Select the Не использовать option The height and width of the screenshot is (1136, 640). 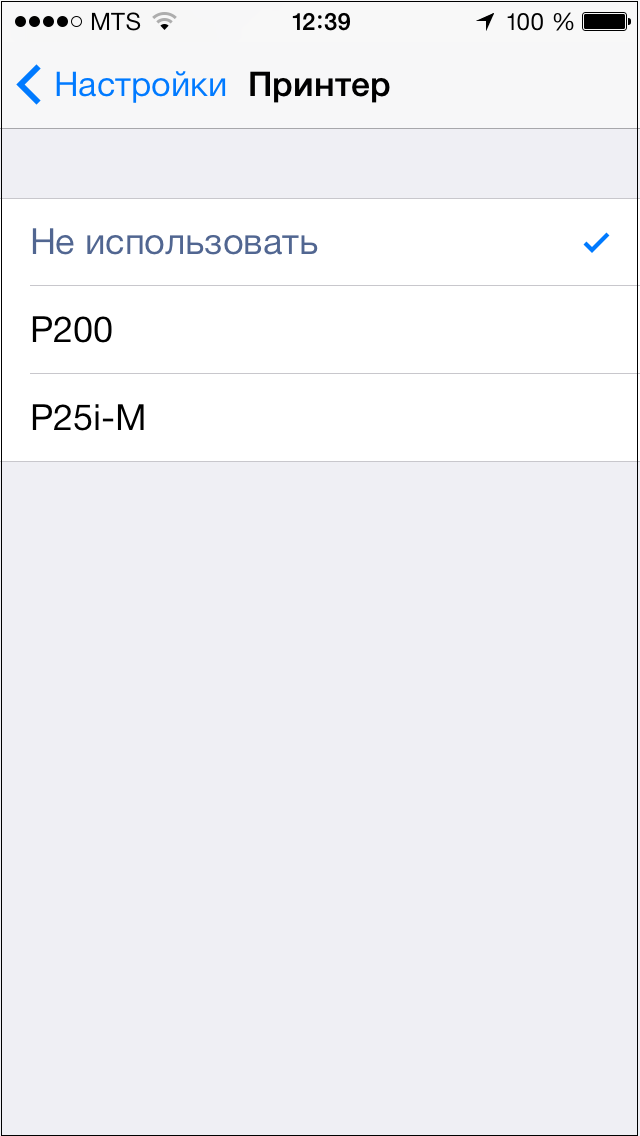pyautogui.click(x=320, y=243)
